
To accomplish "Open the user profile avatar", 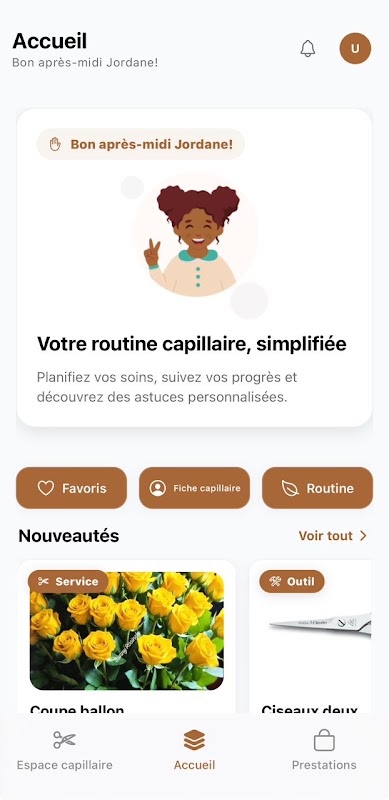I will pyautogui.click(x=355, y=48).
